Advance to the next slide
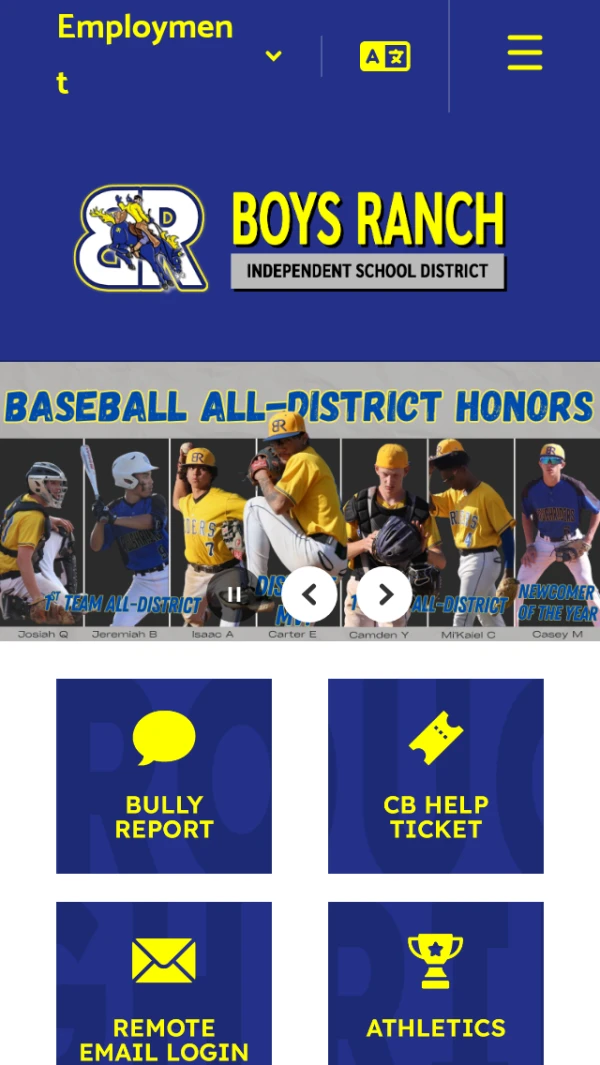The image size is (600, 1065). pyautogui.click(x=385, y=594)
